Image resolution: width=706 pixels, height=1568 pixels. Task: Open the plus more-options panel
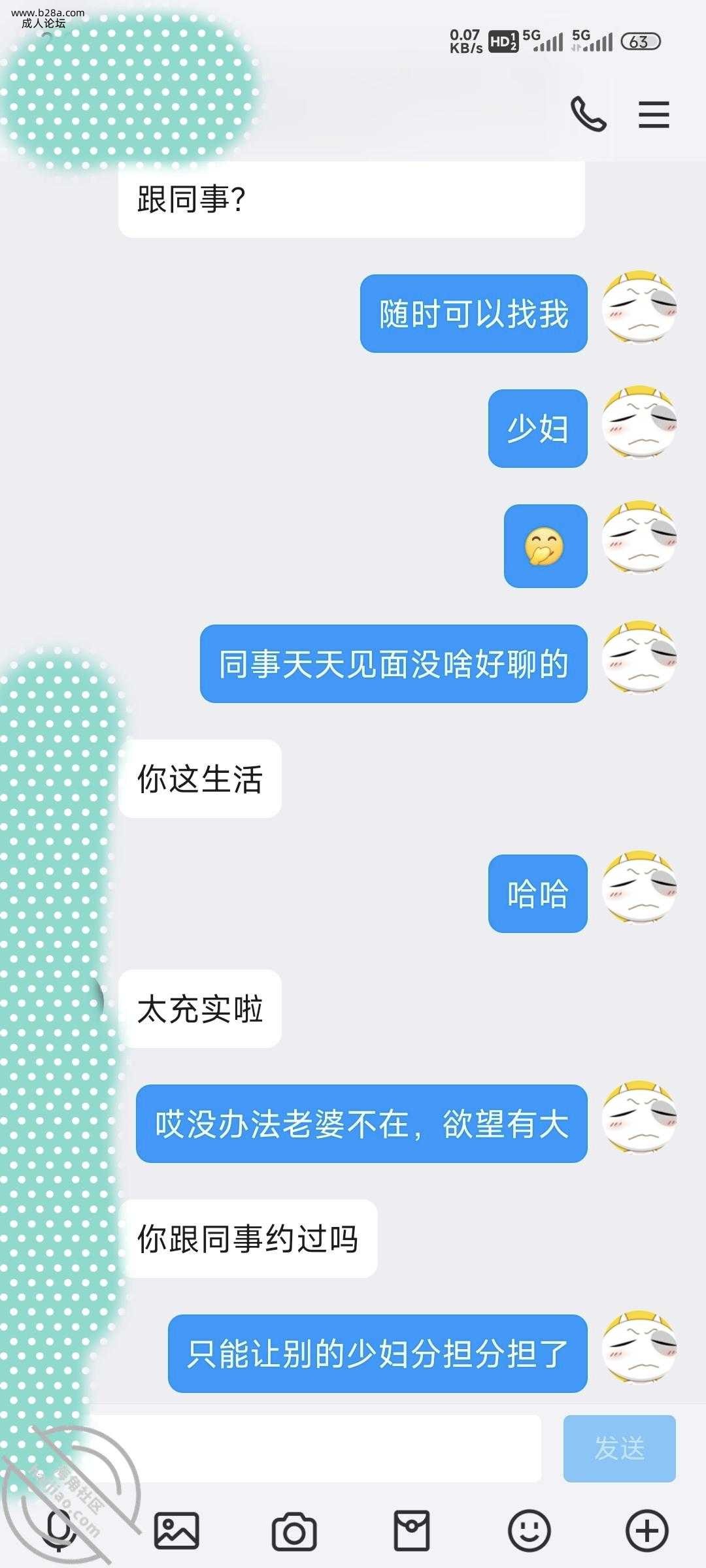pyautogui.click(x=647, y=1530)
